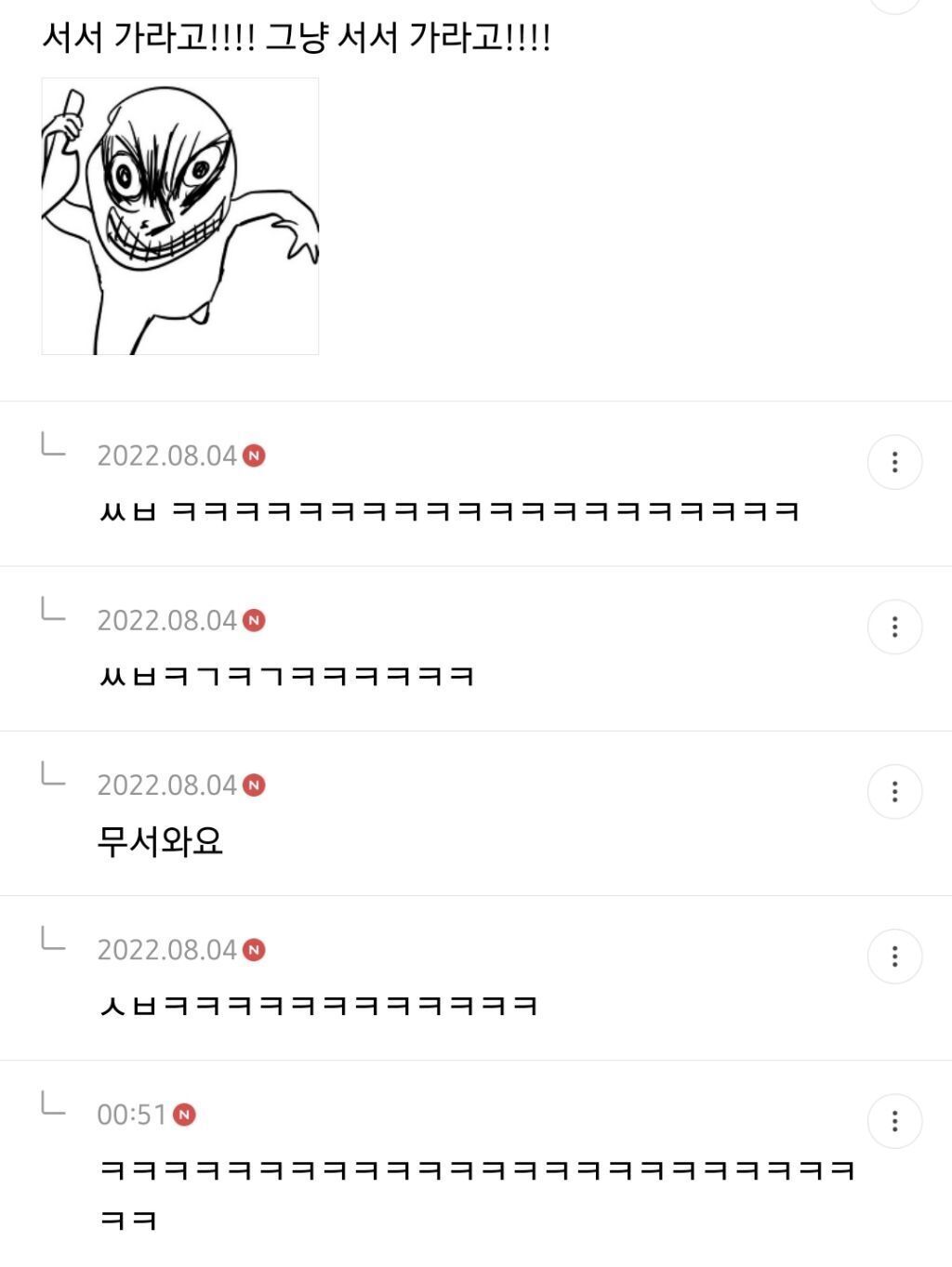Screen dimensions: 952x1267
Task: Open options for the 00:51 reply
Action: tap(893, 1121)
